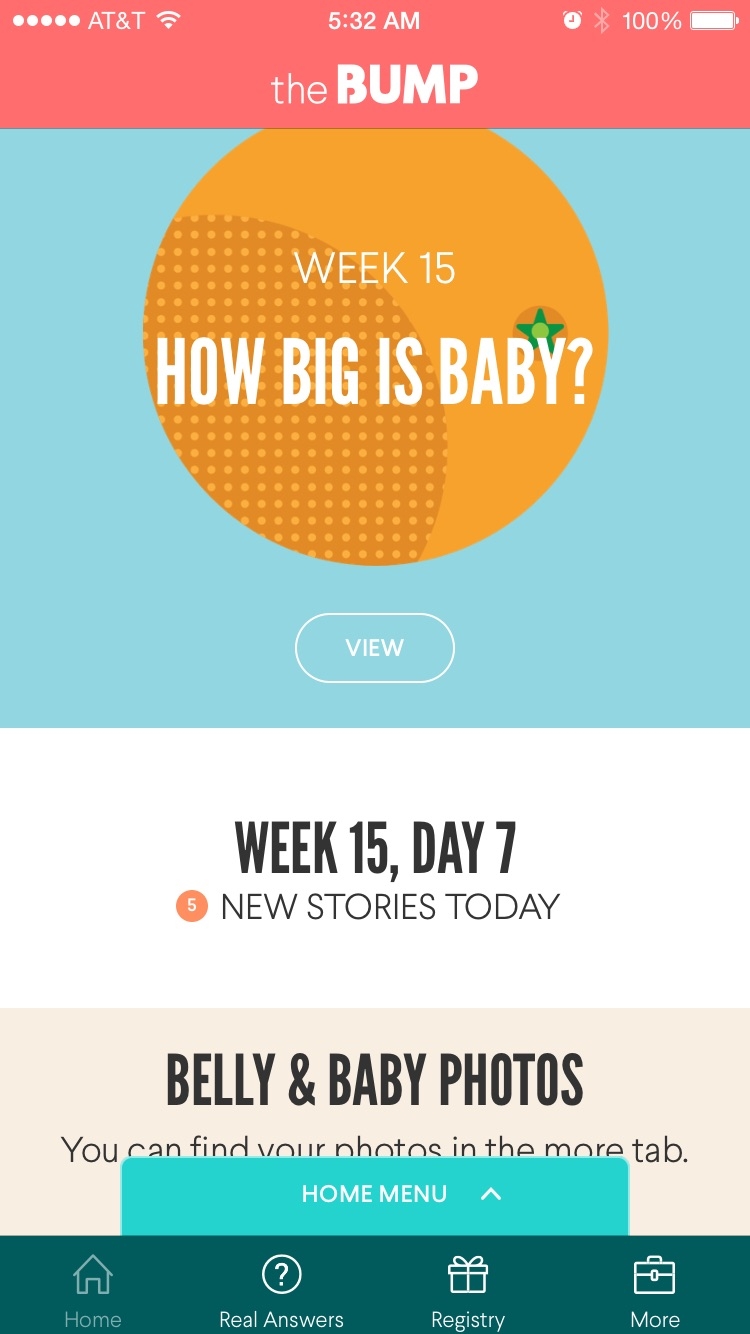Viewport: 750px width, 1334px height.
Task: Open the Registry tab
Action: click(467, 1291)
